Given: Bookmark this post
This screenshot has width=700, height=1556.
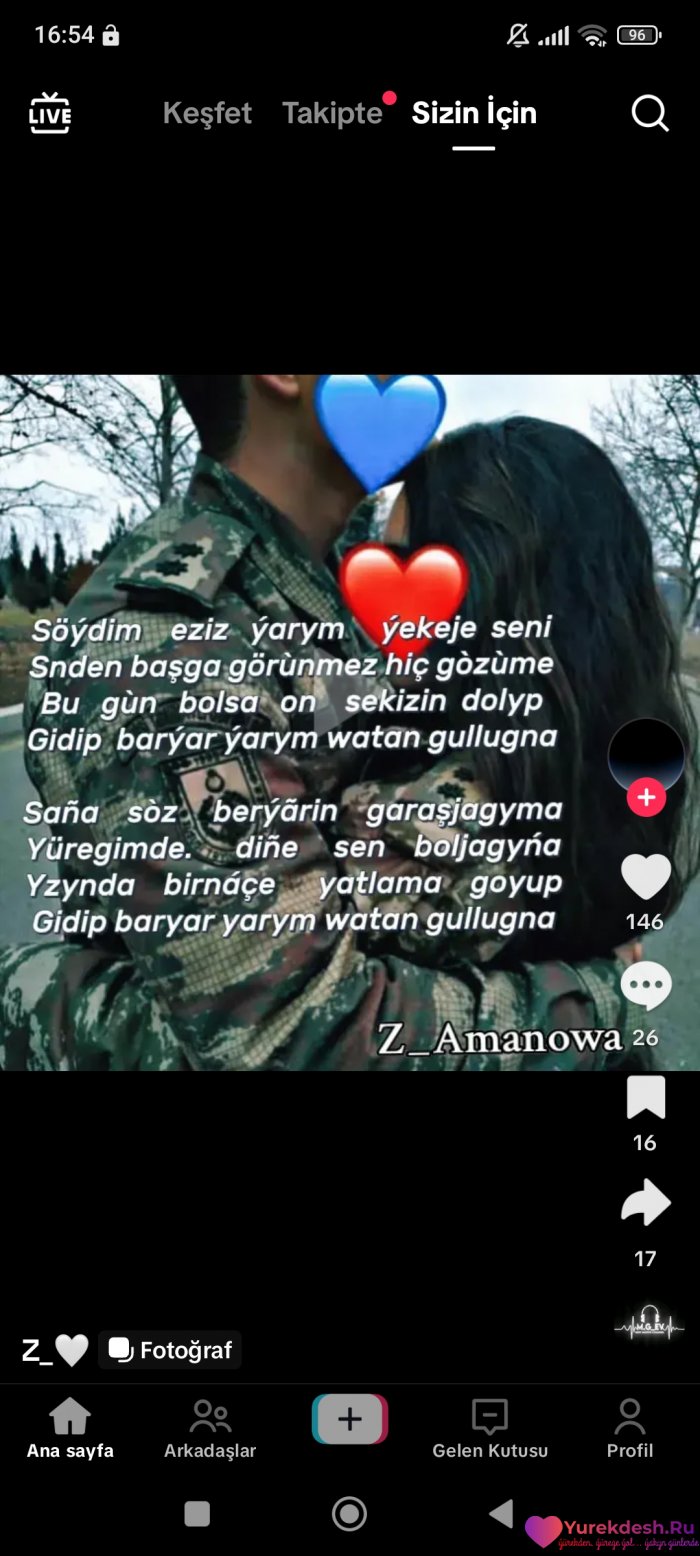Looking at the screenshot, I should [646, 1098].
